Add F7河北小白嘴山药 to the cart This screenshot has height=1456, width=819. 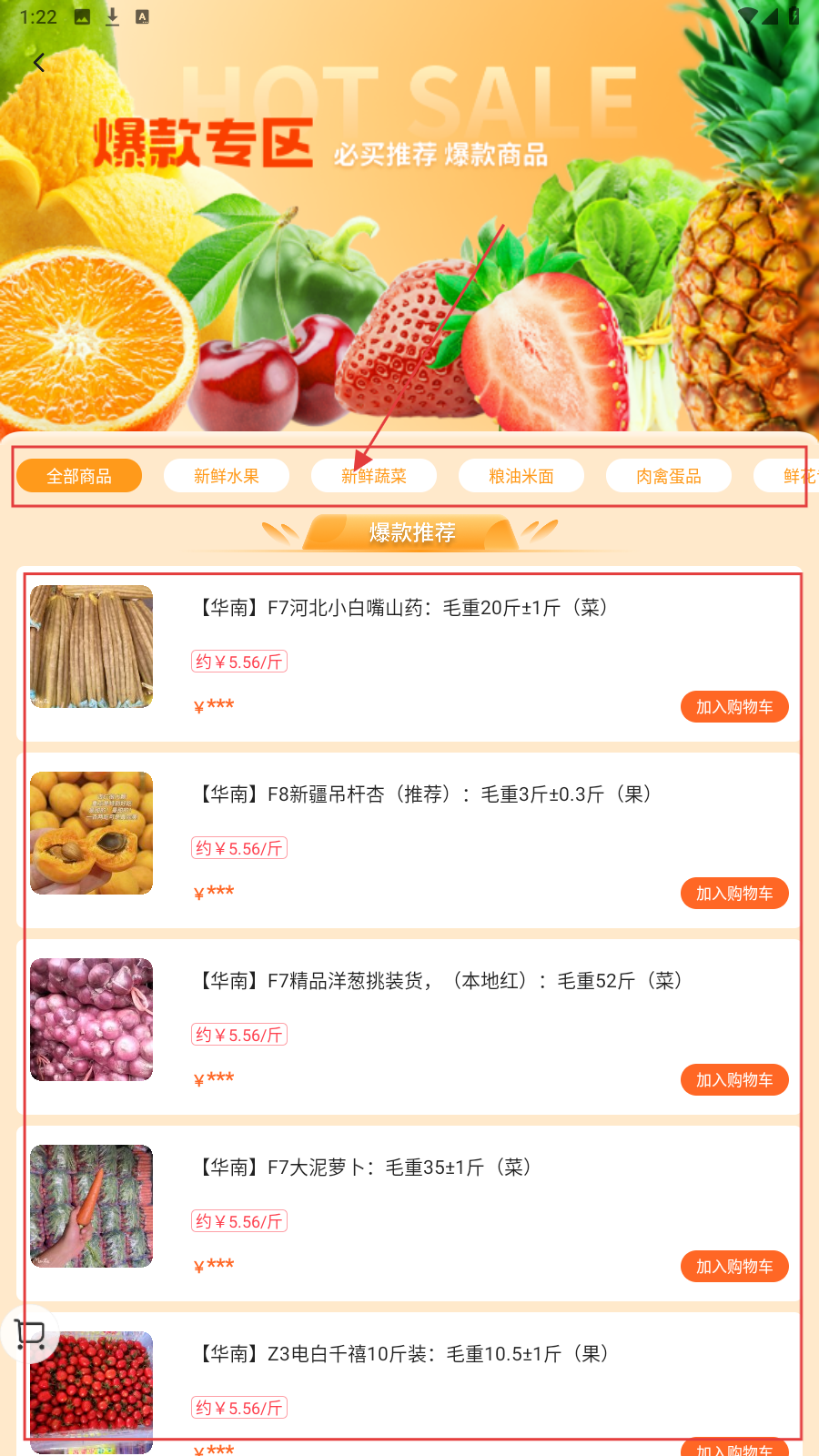point(733,707)
